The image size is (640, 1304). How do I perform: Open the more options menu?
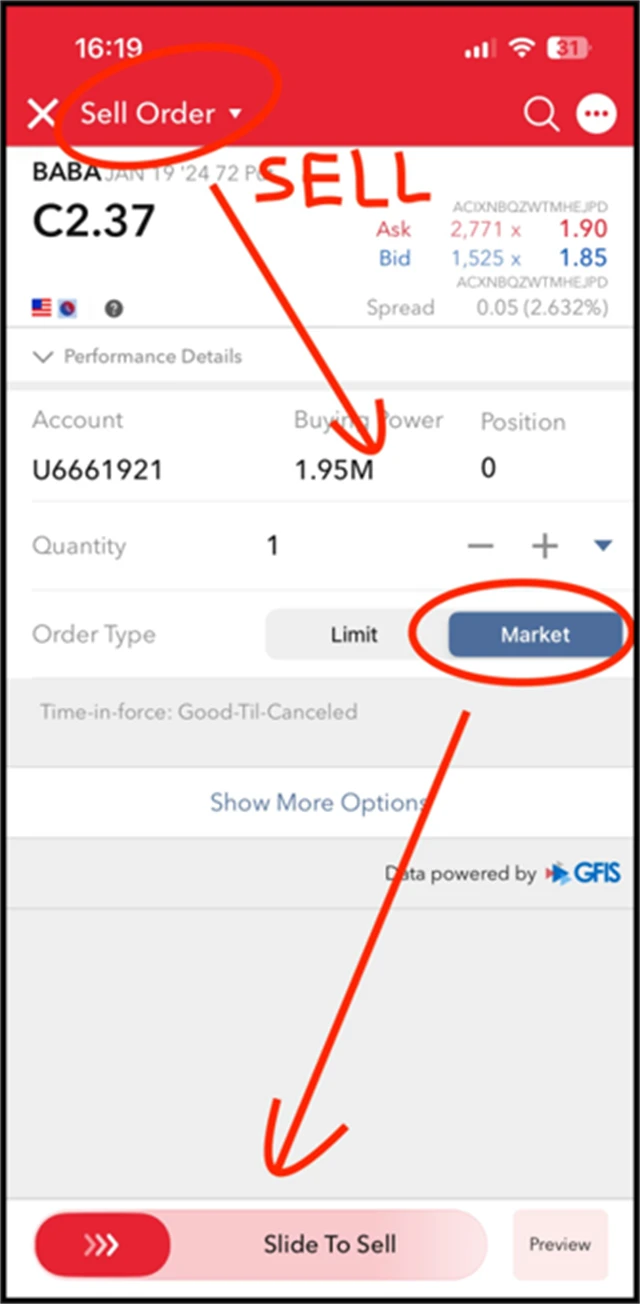click(596, 114)
